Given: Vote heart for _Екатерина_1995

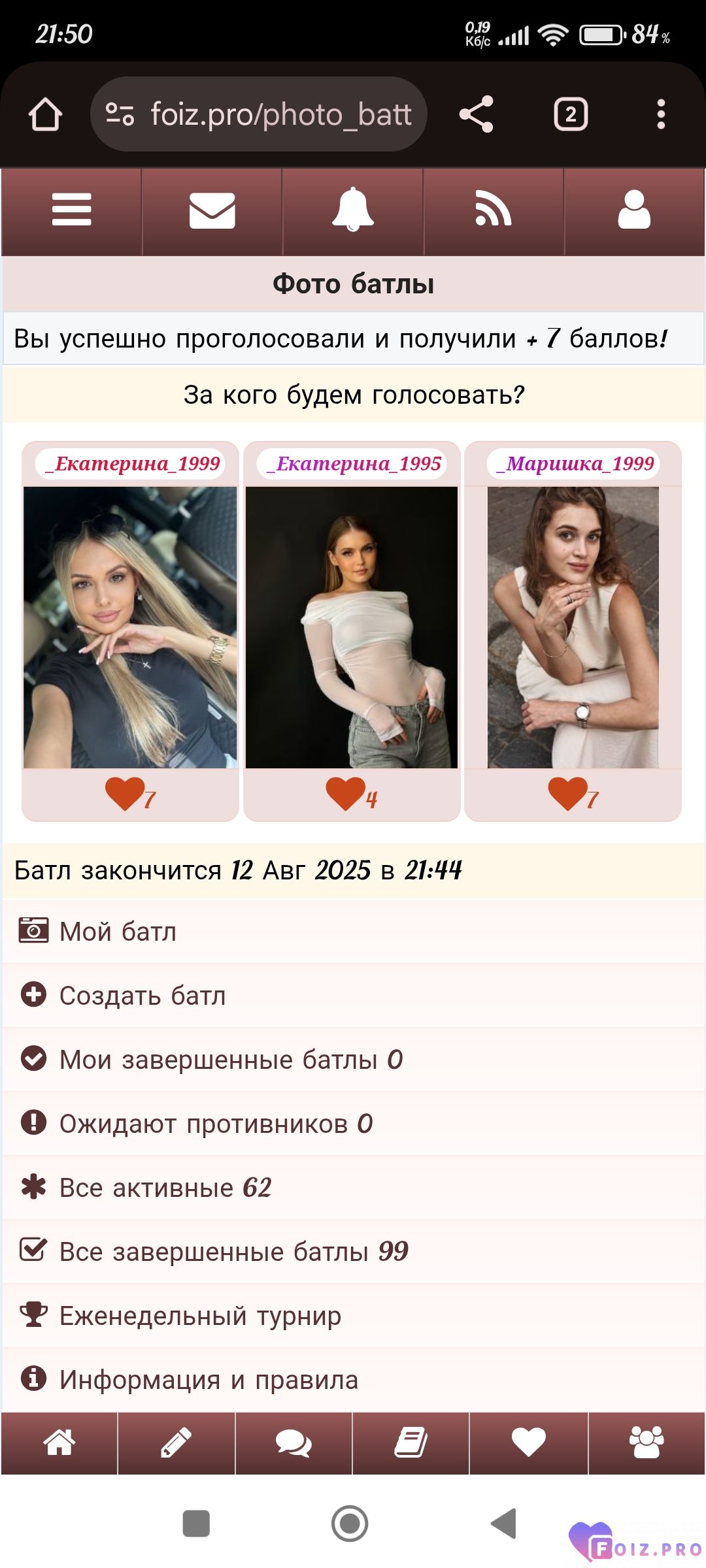Looking at the screenshot, I should (x=345, y=794).
